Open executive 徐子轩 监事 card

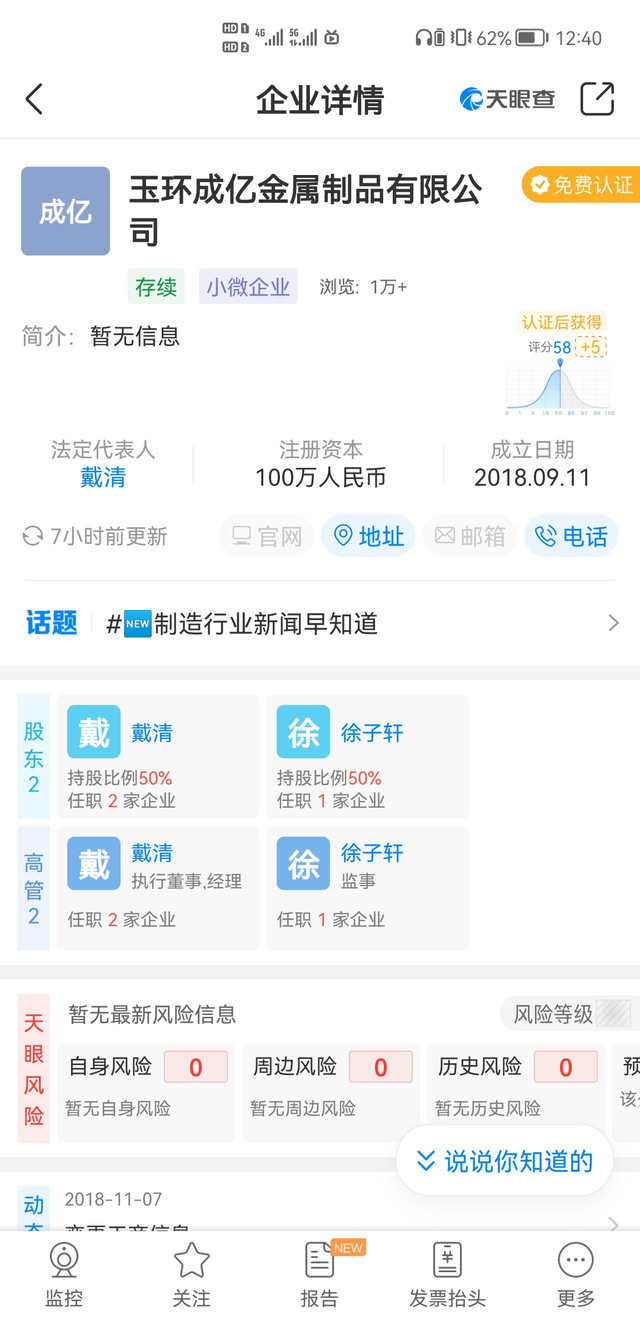click(368, 887)
